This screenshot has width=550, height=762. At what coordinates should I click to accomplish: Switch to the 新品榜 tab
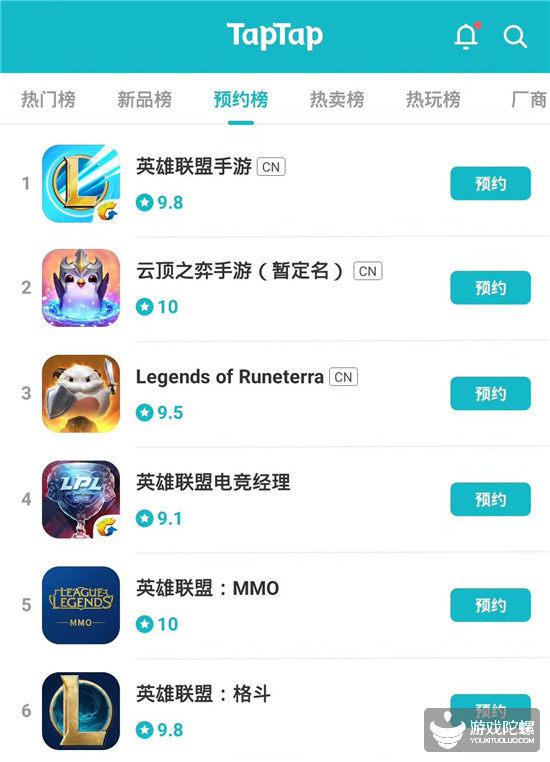point(144,100)
